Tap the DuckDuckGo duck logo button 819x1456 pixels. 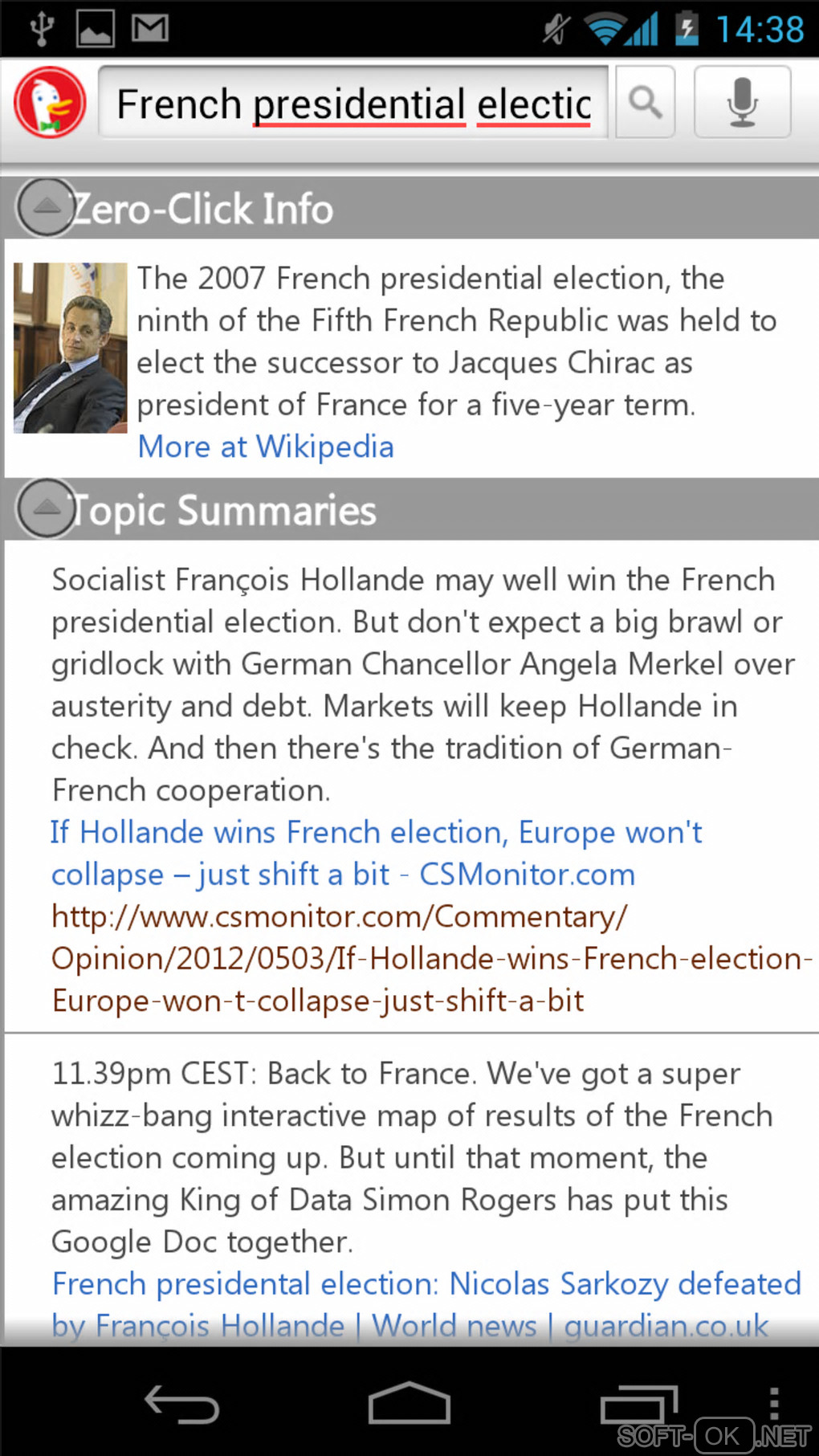[x=50, y=103]
